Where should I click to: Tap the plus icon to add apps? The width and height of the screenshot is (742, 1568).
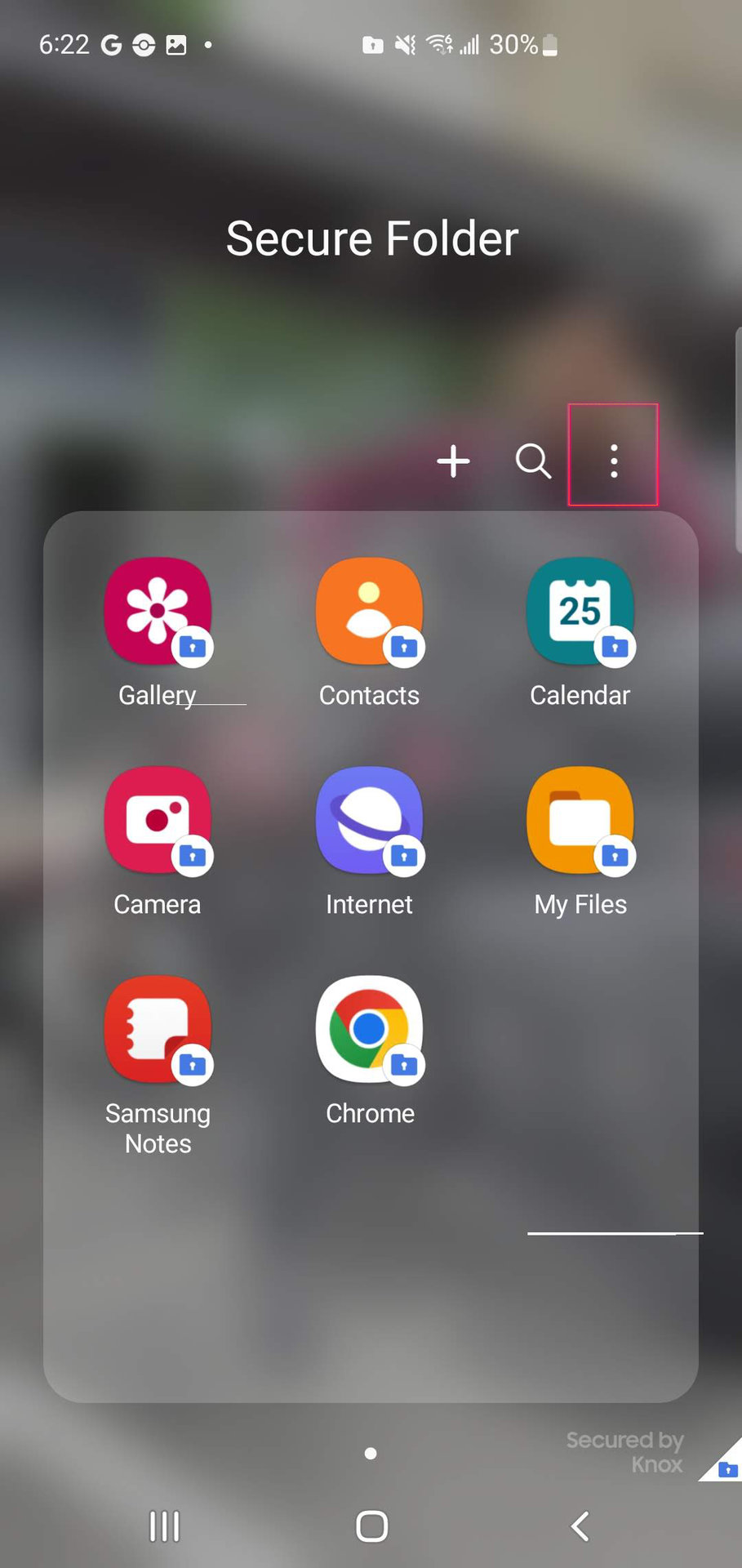(453, 461)
